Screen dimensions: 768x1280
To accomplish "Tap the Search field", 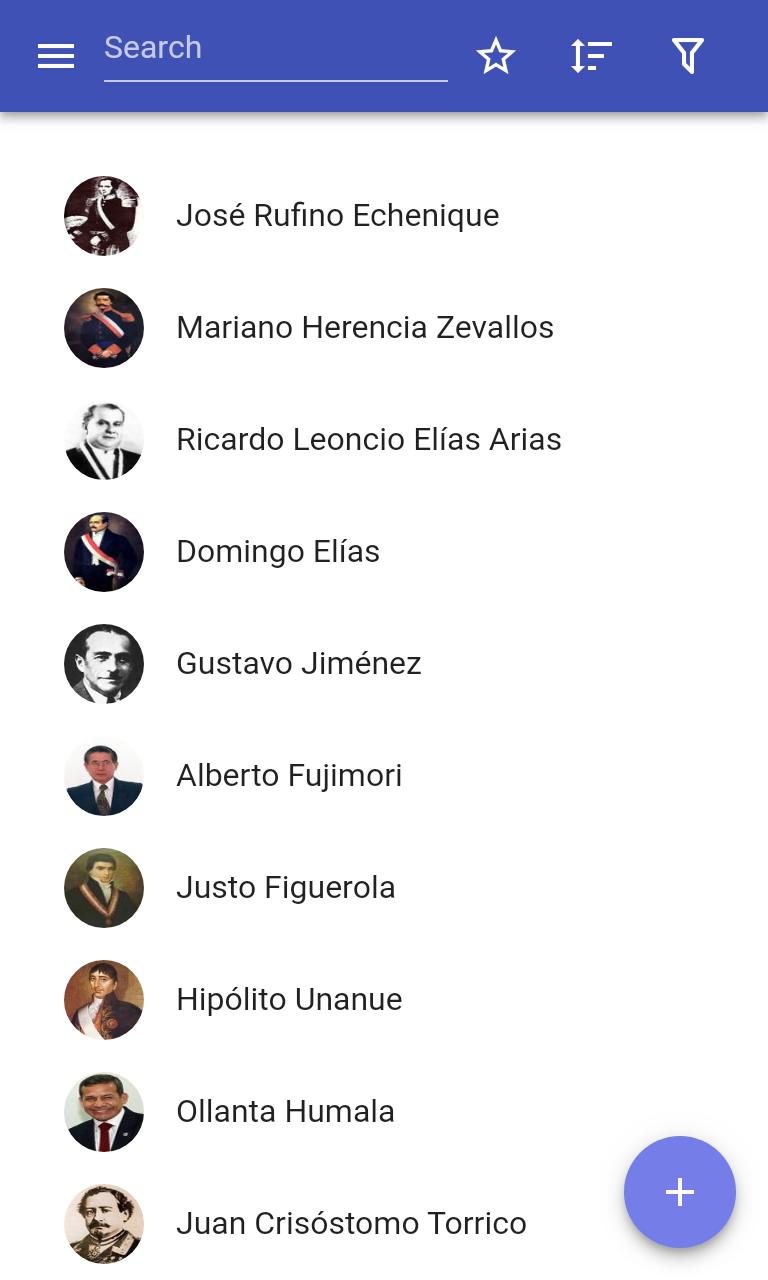I will (275, 50).
